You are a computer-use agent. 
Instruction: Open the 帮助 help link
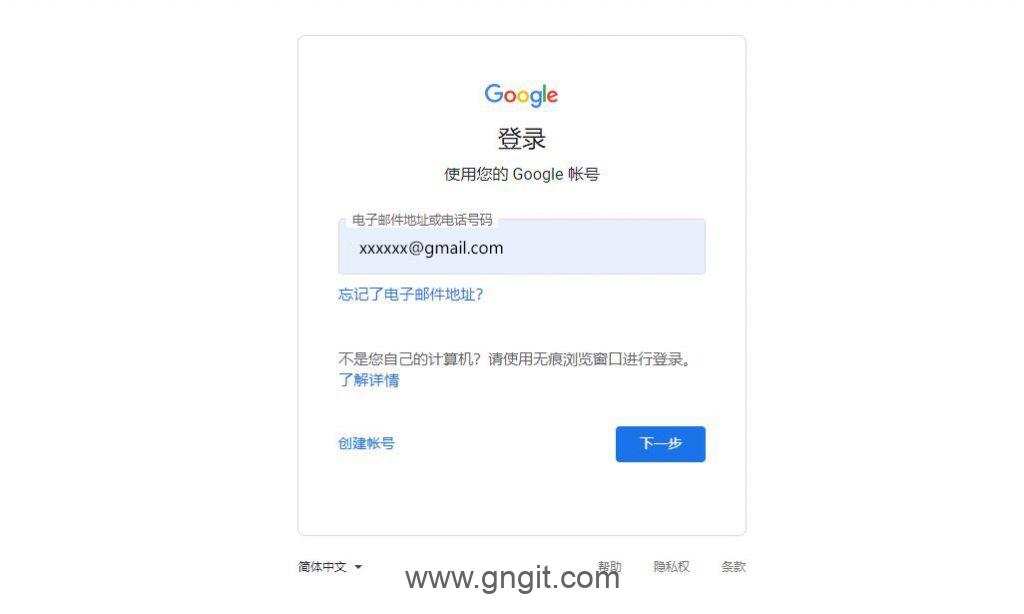[610, 566]
